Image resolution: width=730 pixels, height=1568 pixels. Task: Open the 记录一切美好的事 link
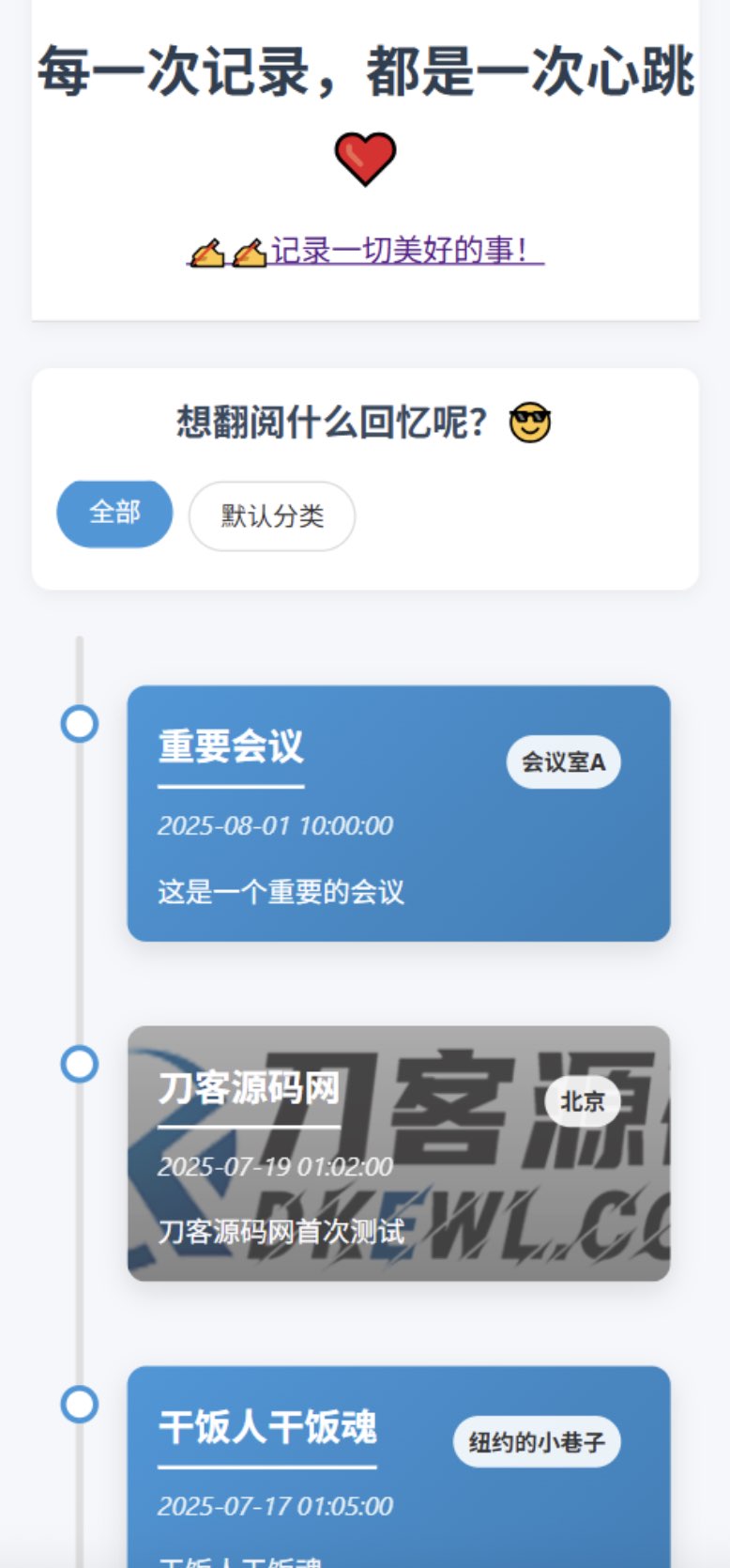click(x=366, y=252)
